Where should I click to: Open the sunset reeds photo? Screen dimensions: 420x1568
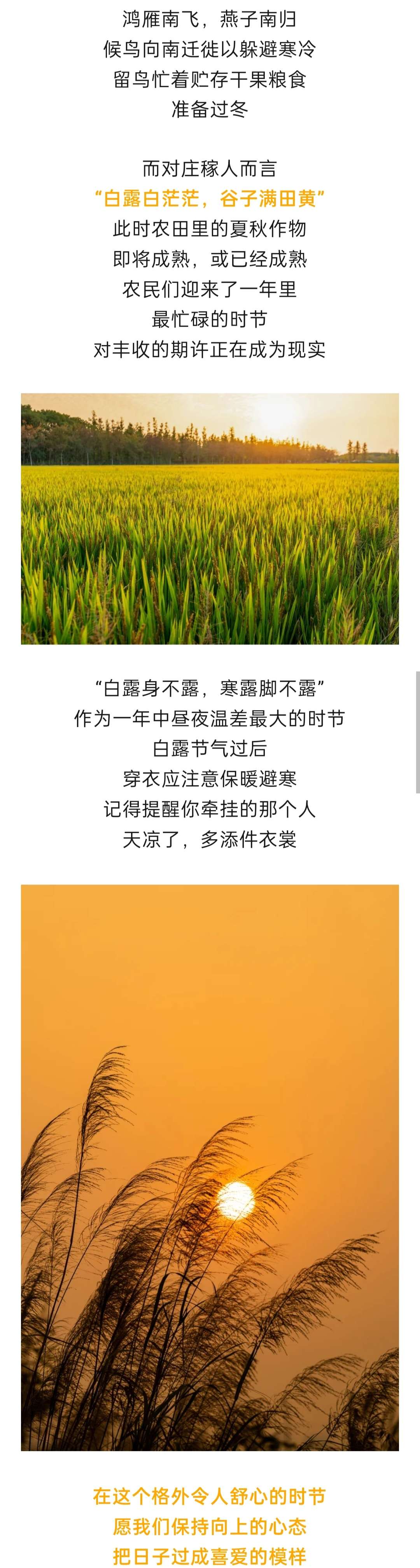(210, 1167)
